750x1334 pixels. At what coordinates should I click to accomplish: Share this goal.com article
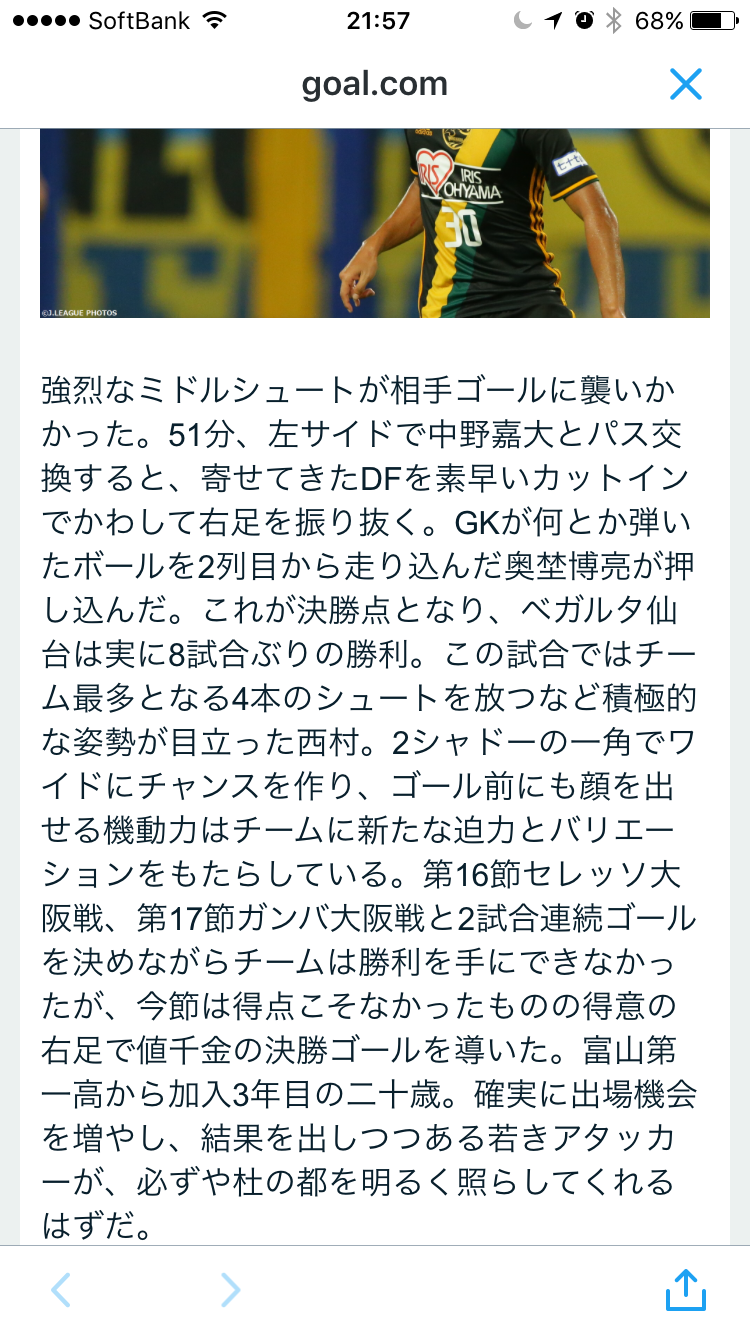pos(686,1289)
